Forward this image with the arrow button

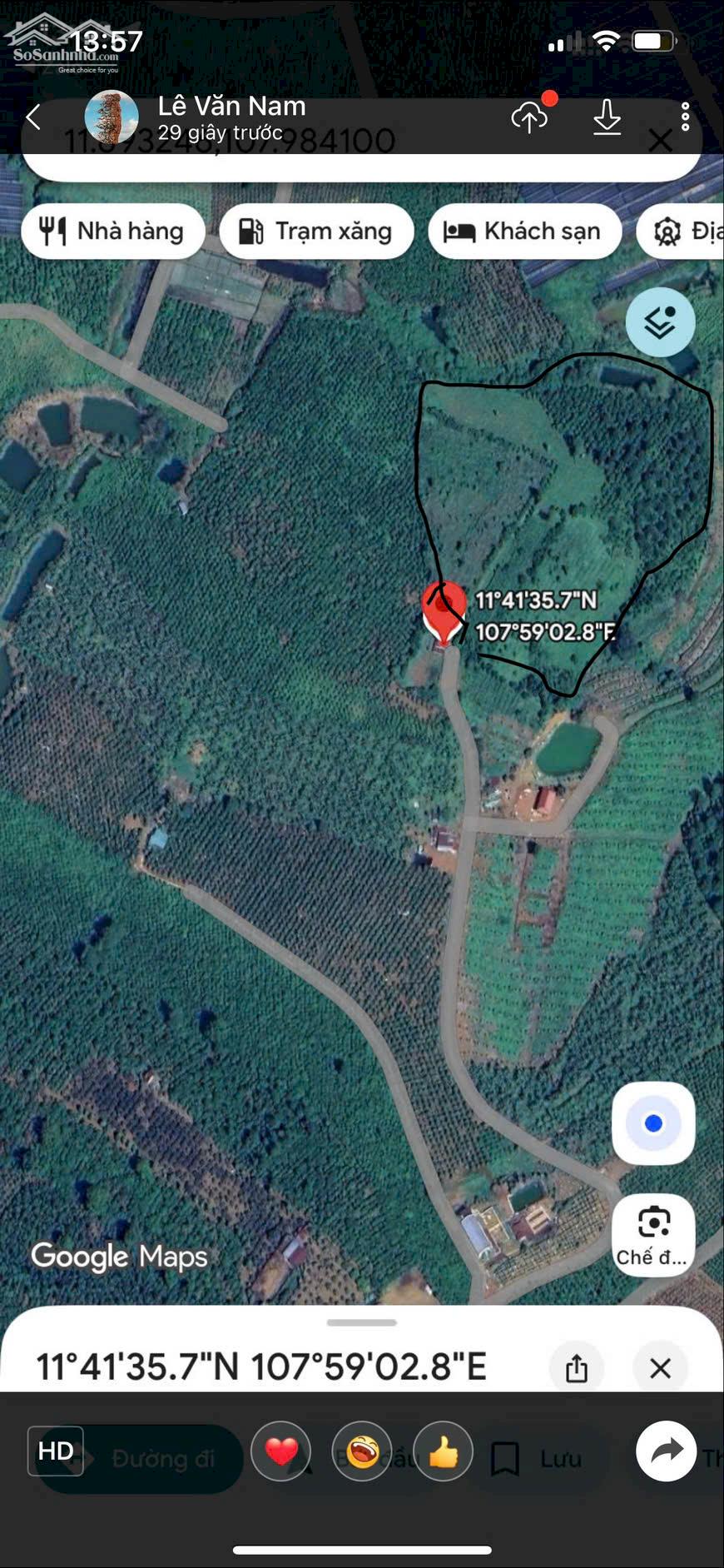pyautogui.click(x=666, y=1451)
